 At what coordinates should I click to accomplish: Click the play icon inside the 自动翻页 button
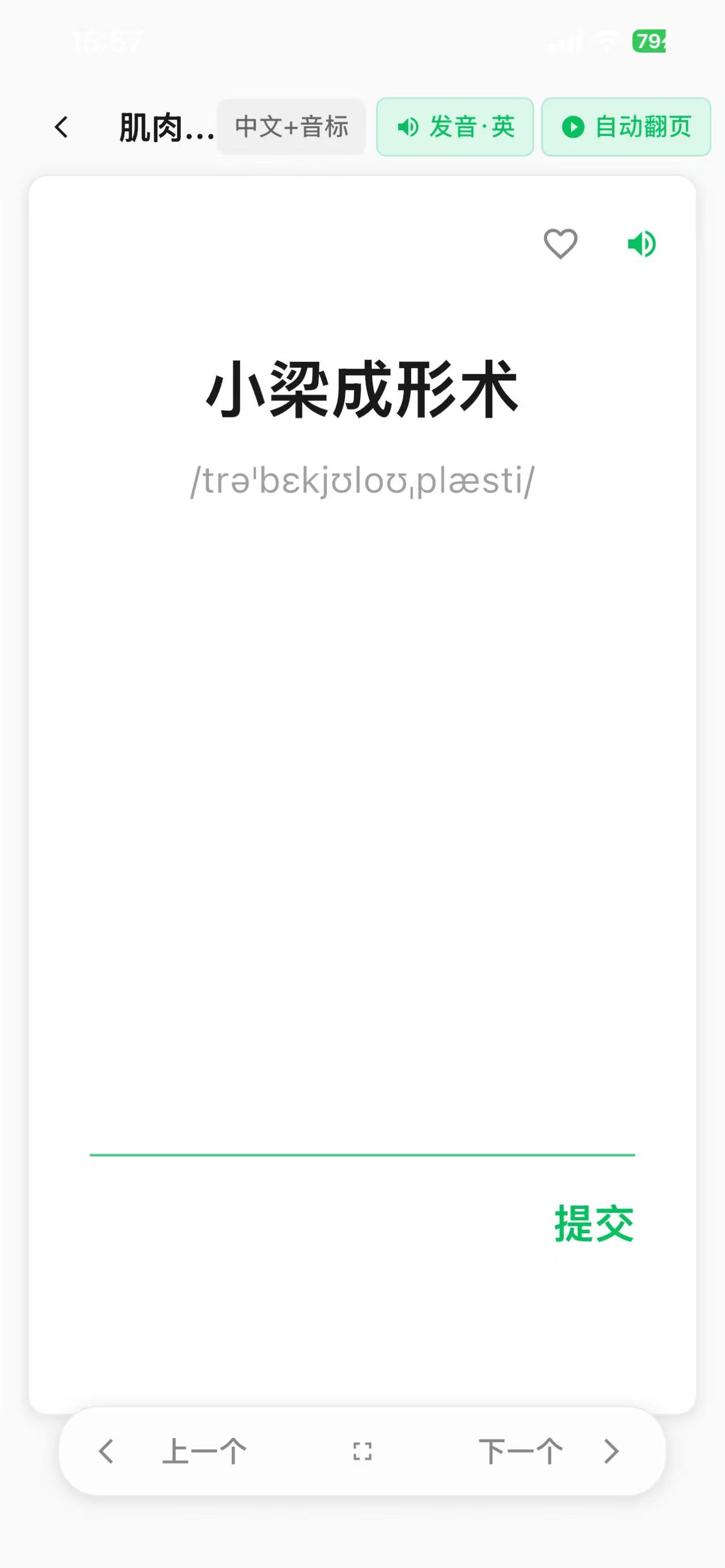(573, 127)
